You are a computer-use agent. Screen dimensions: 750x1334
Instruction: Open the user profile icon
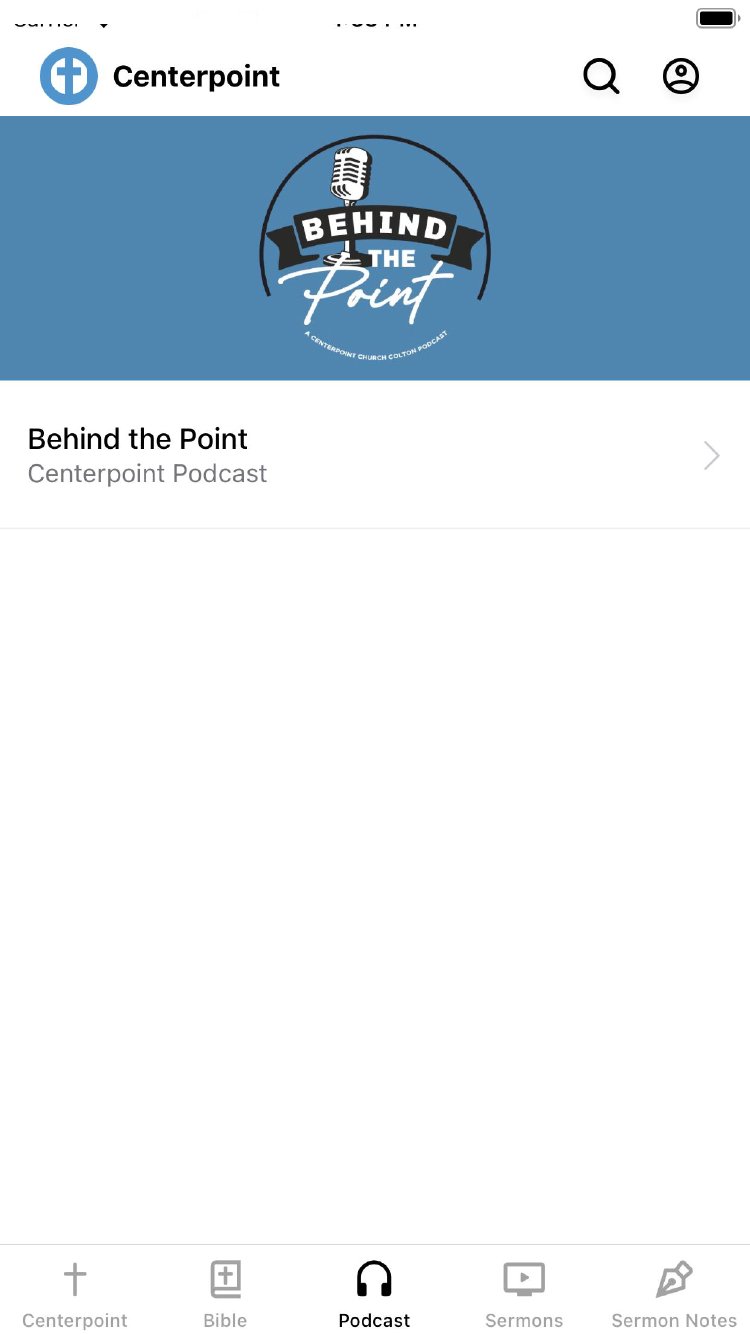click(x=681, y=76)
